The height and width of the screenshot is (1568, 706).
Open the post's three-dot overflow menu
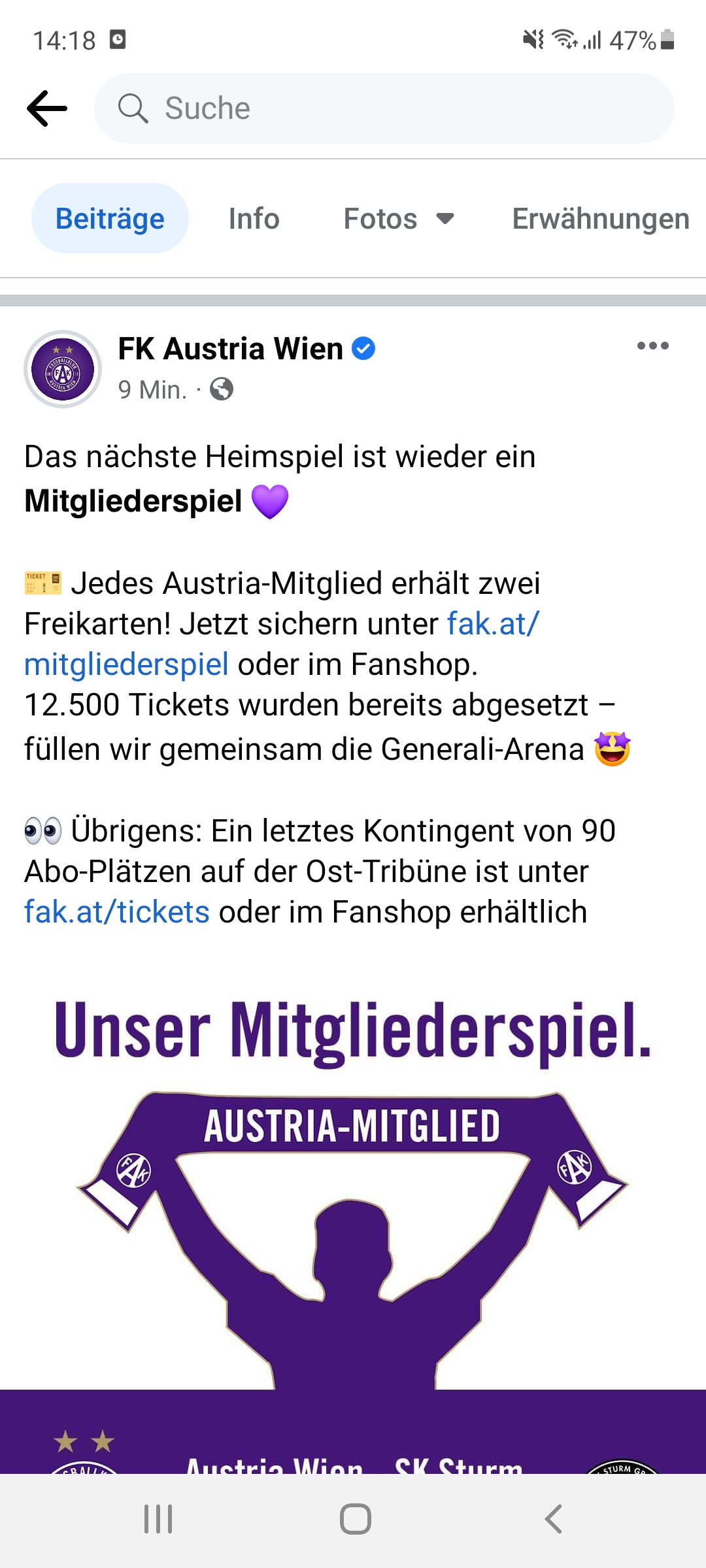pos(653,346)
